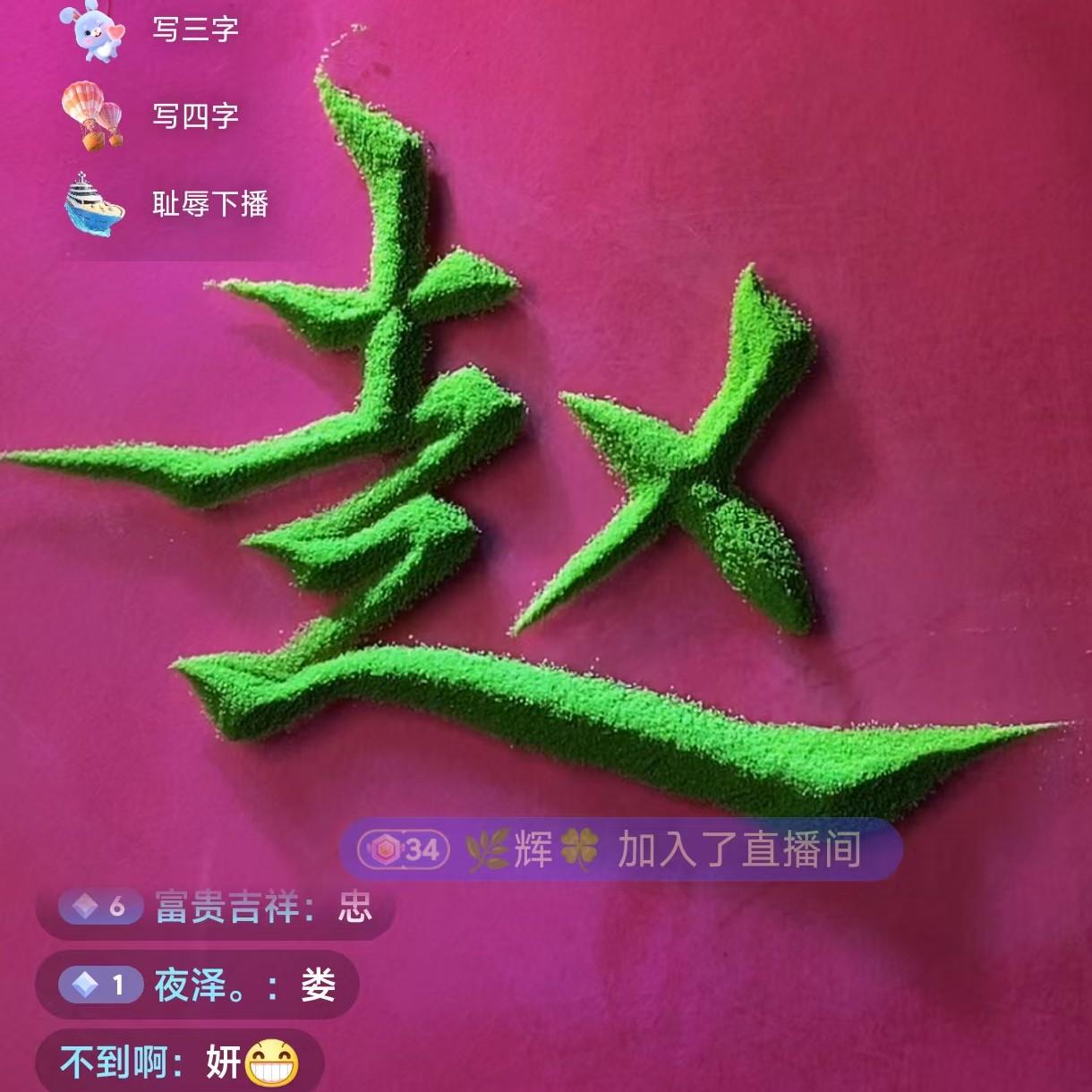Open 富贵吉祥's chat comment
Screen dimensions: 1092x1092
[215, 908]
